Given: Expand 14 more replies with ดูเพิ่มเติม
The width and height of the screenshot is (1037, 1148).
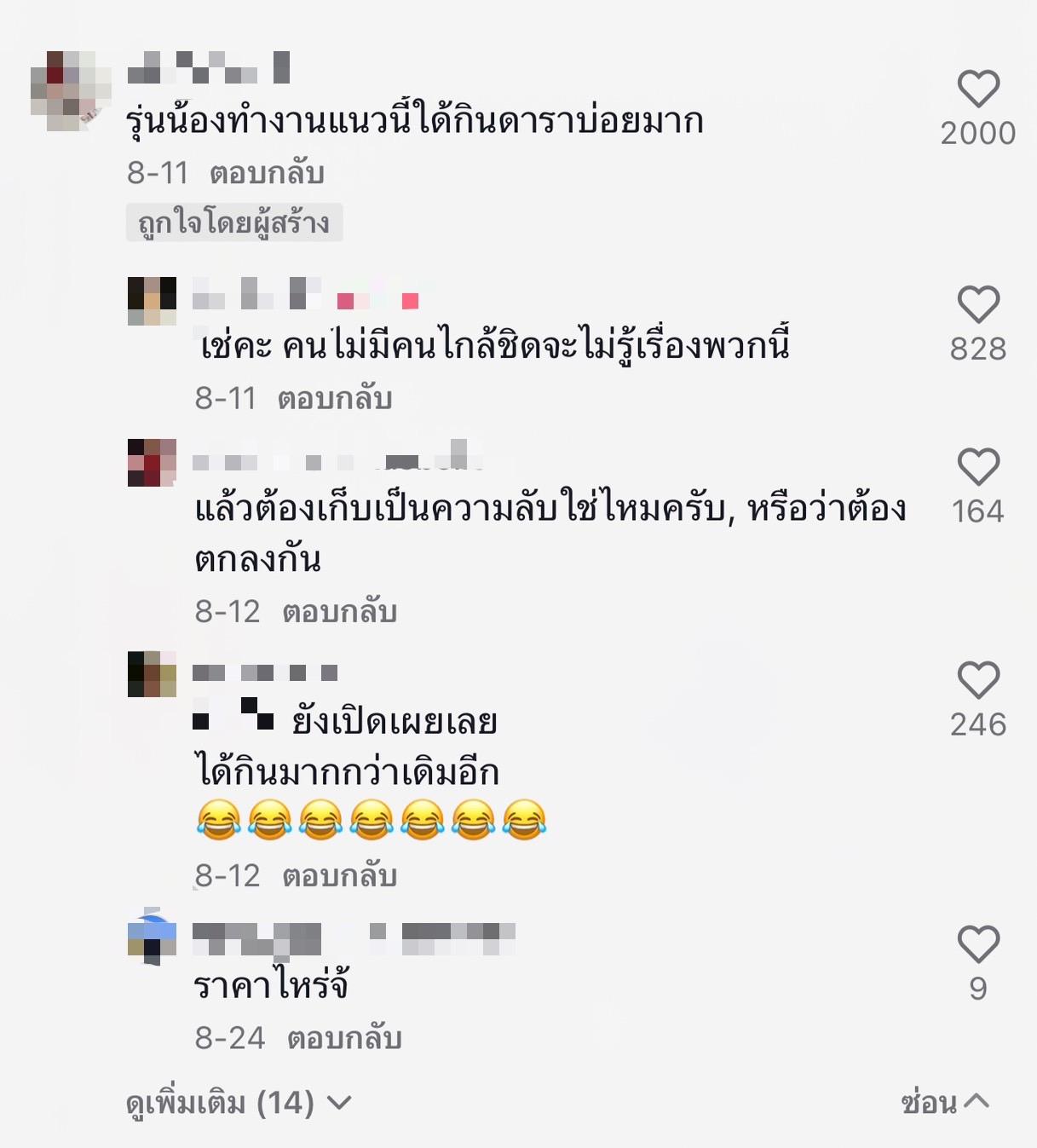Looking at the screenshot, I should coord(239,1103).
